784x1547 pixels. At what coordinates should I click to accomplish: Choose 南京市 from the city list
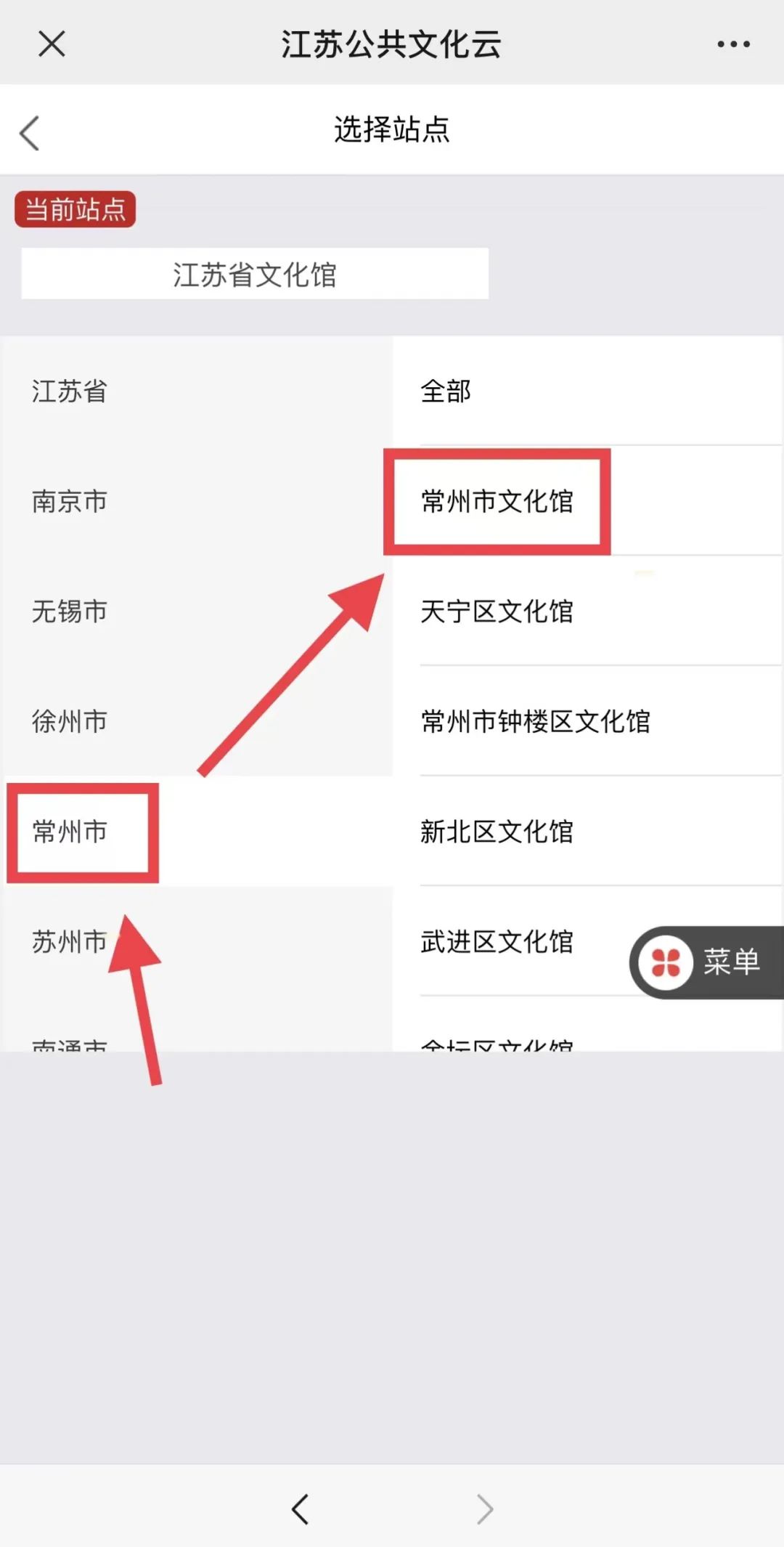pyautogui.click(x=70, y=501)
